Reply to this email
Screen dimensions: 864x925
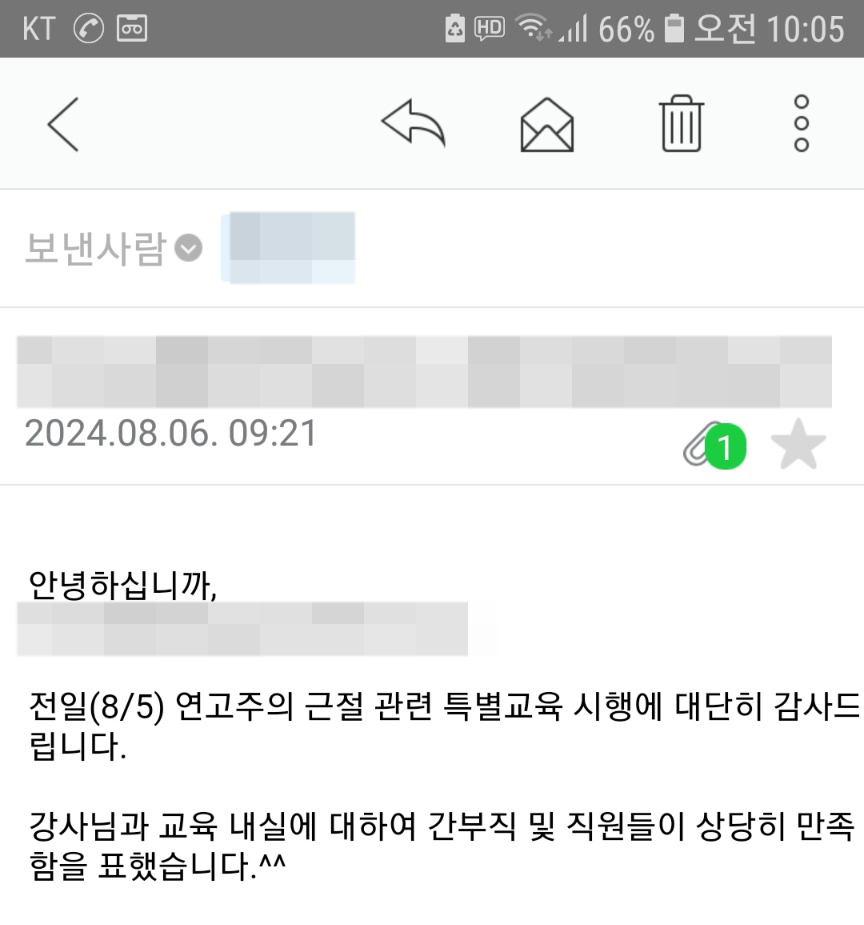click(x=413, y=125)
